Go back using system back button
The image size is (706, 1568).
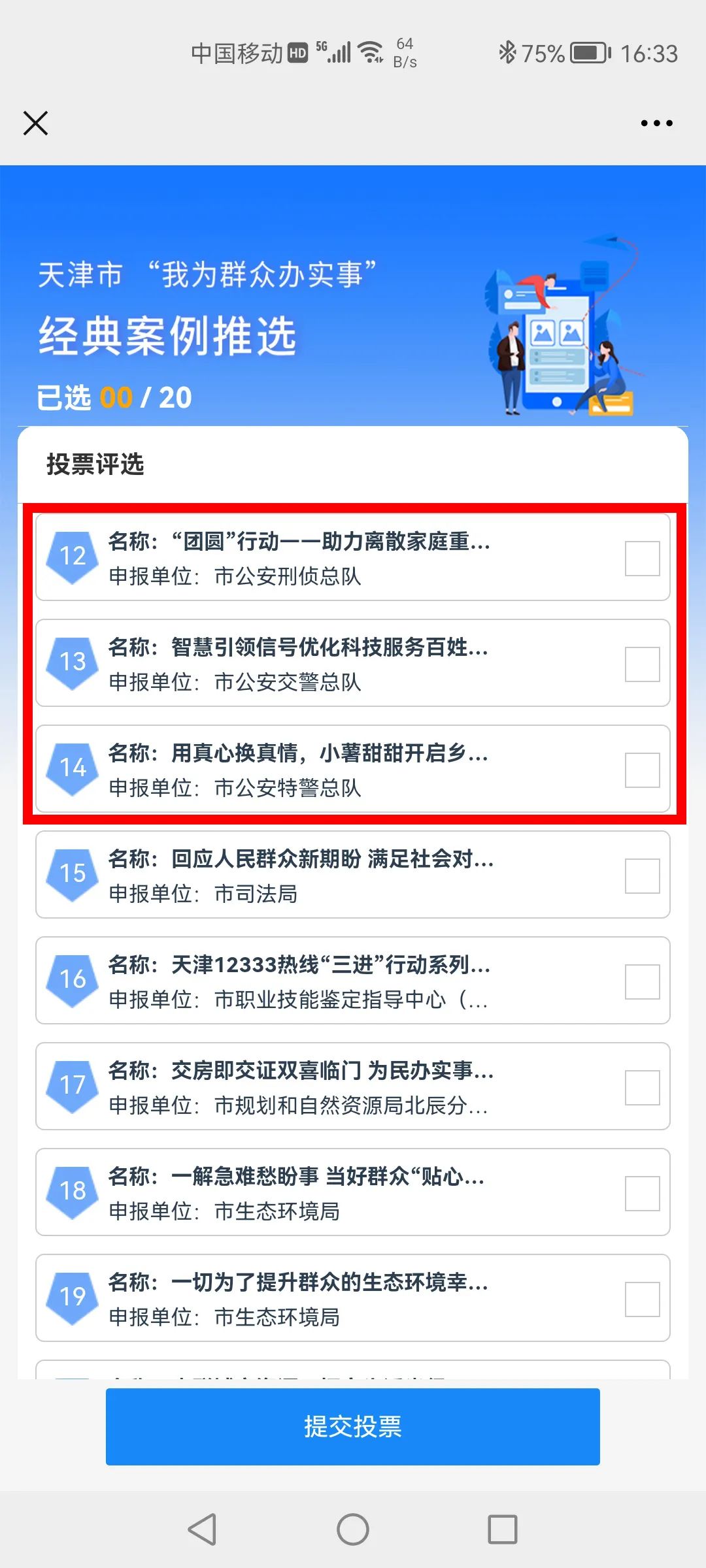(x=202, y=1529)
